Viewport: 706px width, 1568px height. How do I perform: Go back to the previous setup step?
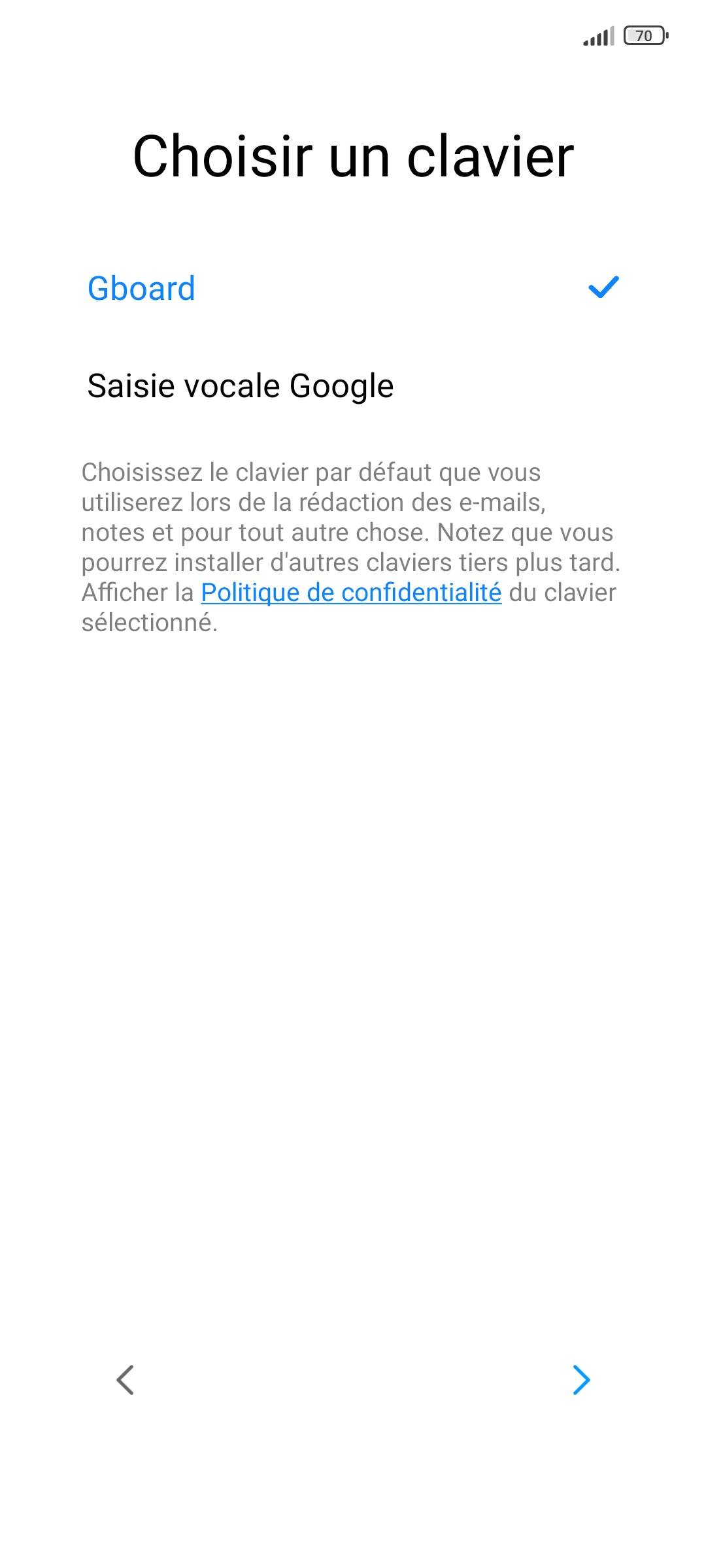click(125, 1380)
